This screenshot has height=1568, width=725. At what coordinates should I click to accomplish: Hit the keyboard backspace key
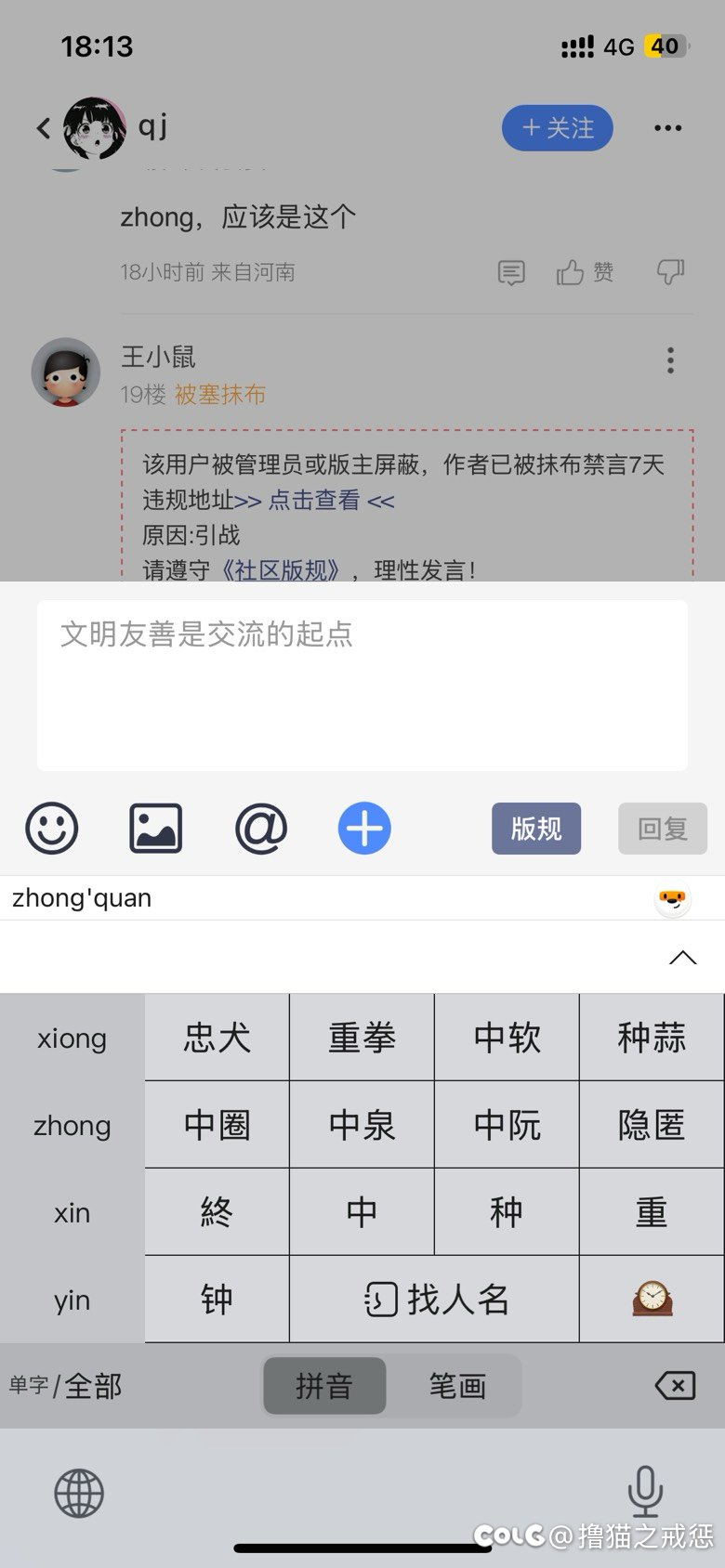[x=675, y=1386]
